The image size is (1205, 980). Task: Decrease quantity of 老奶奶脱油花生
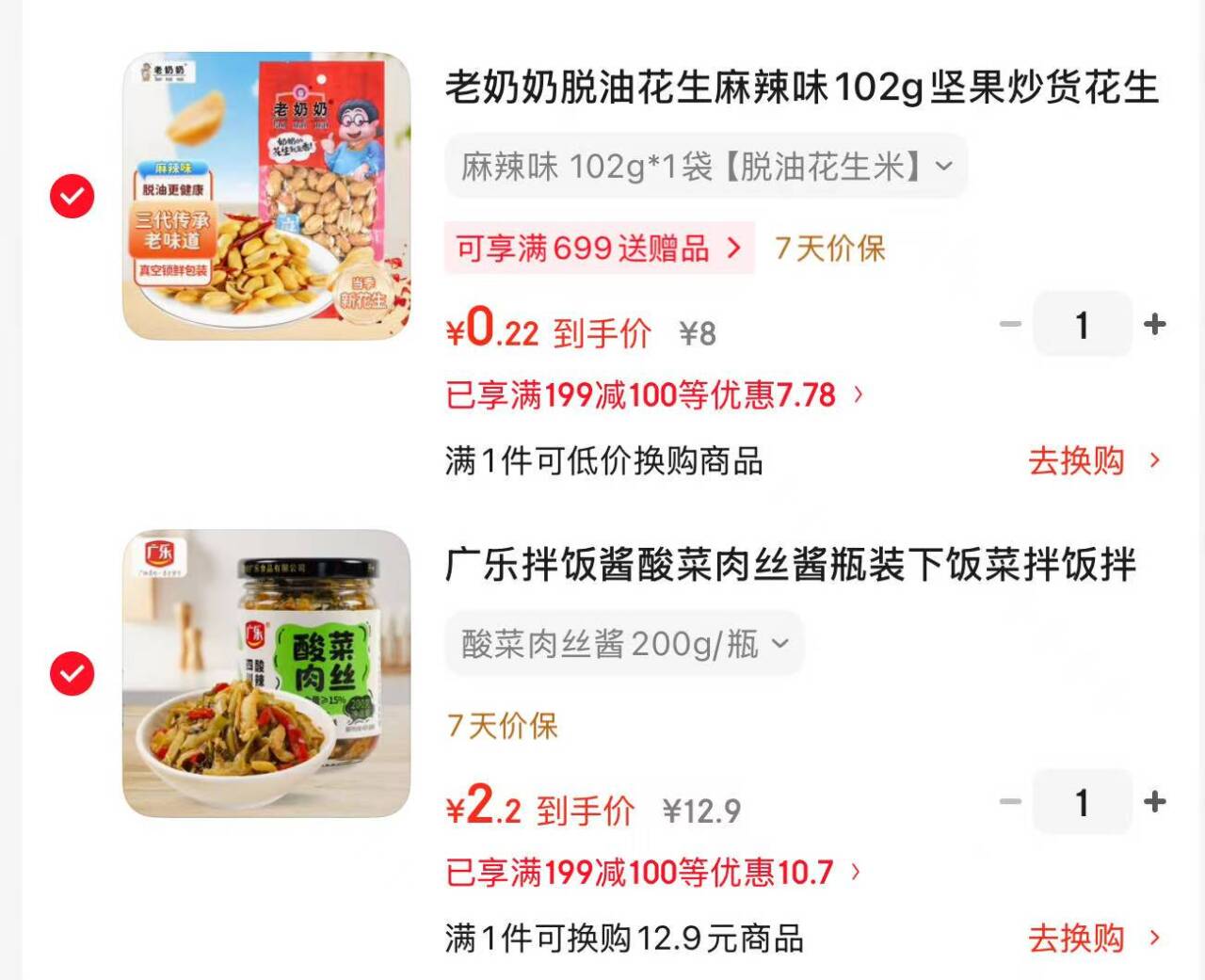[1010, 325]
